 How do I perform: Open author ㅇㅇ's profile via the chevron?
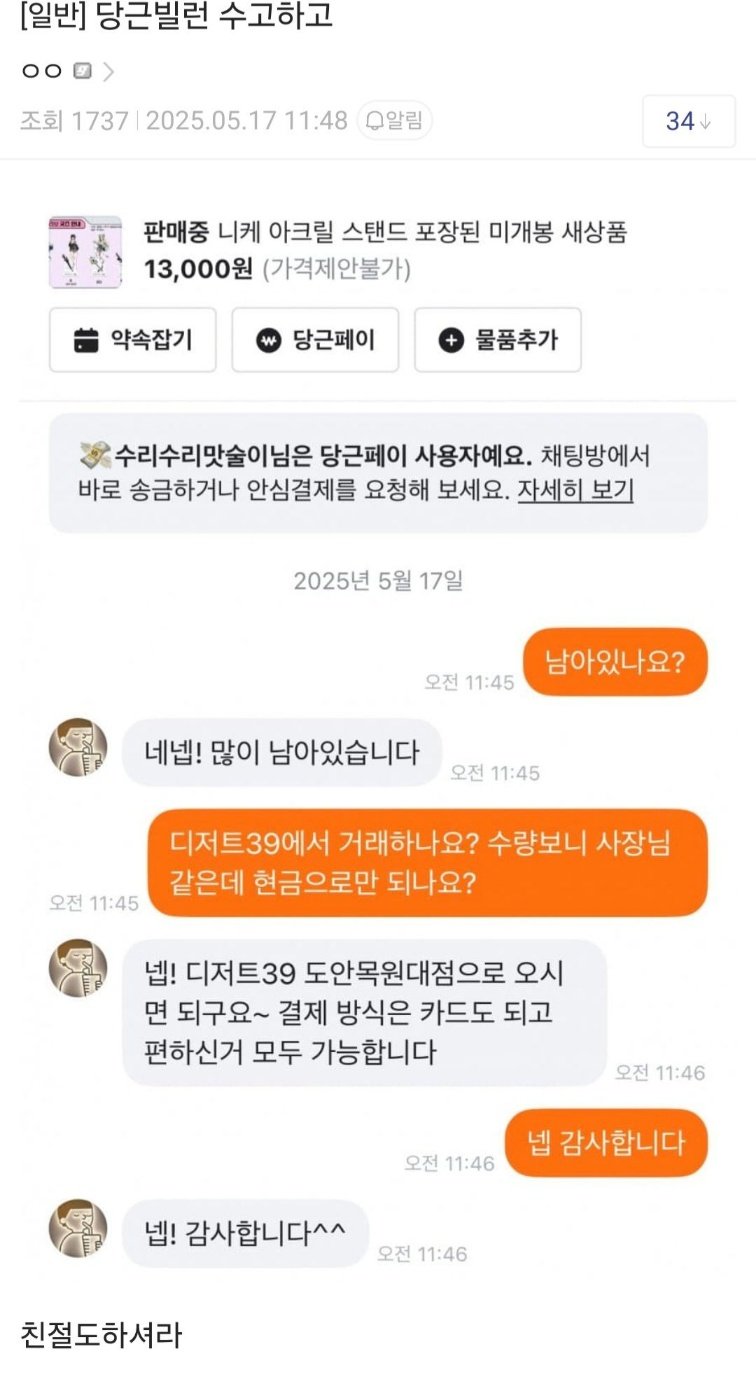click(108, 72)
